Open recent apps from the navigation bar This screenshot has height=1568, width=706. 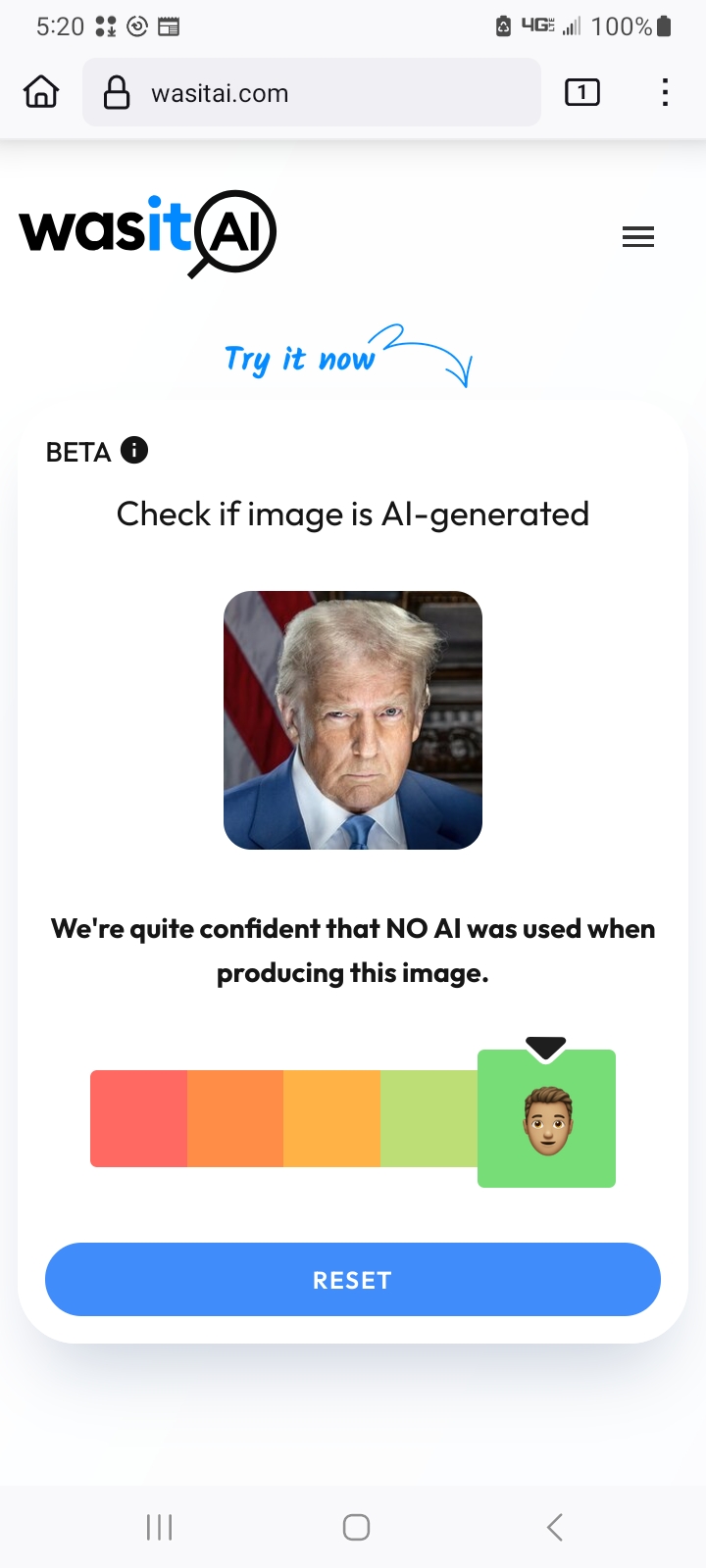point(159,1526)
